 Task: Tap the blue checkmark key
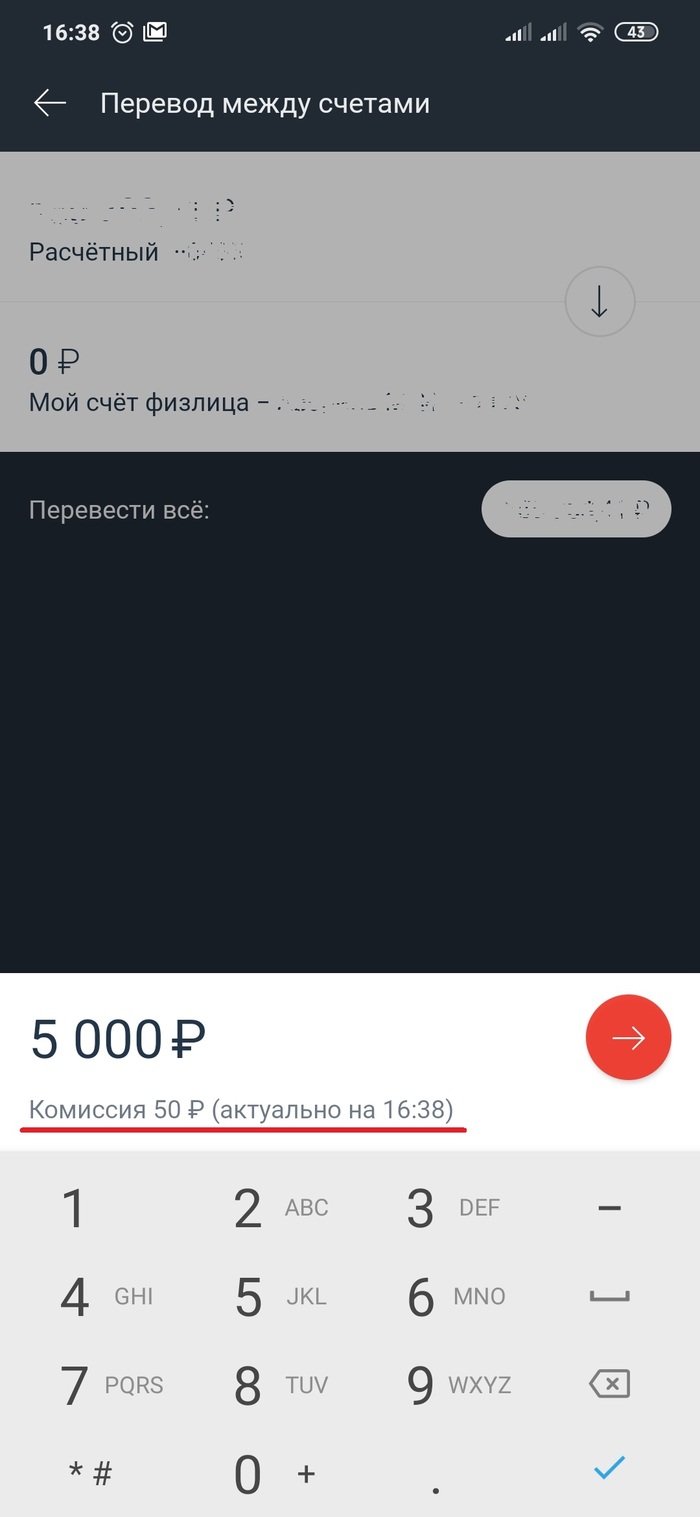609,1468
